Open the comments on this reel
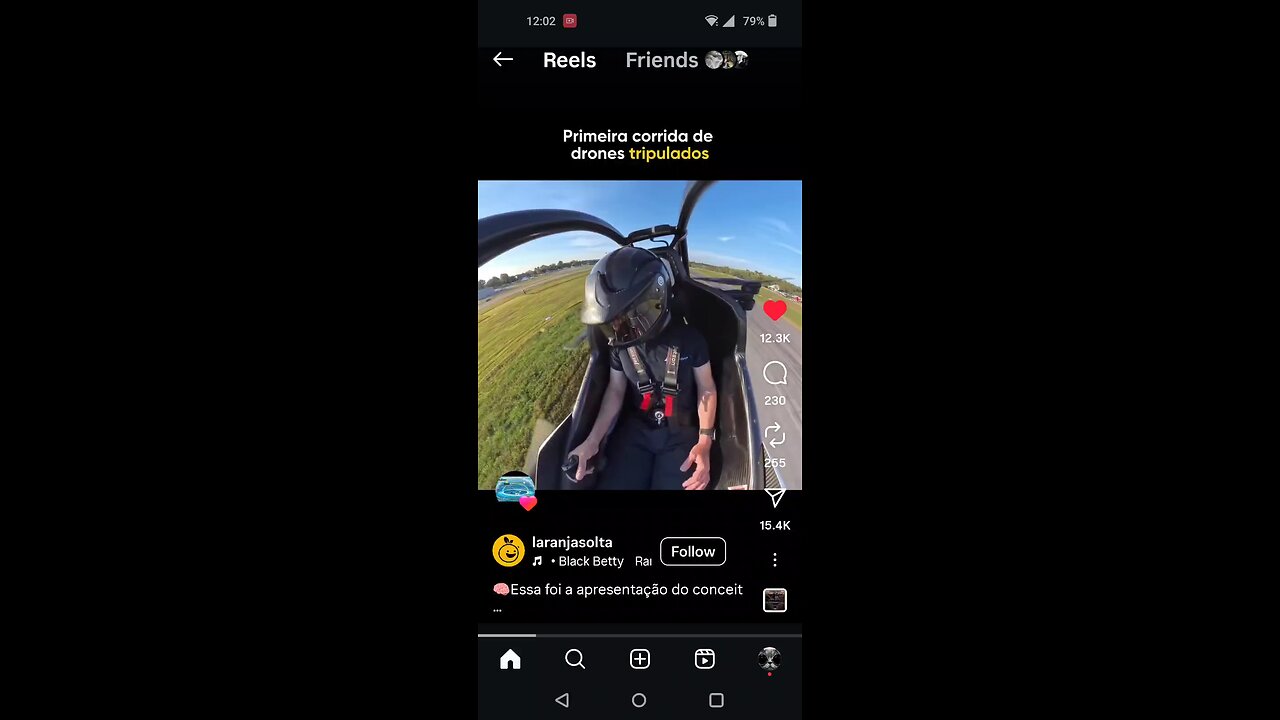Screen dimensions: 1280x720 coord(774,374)
